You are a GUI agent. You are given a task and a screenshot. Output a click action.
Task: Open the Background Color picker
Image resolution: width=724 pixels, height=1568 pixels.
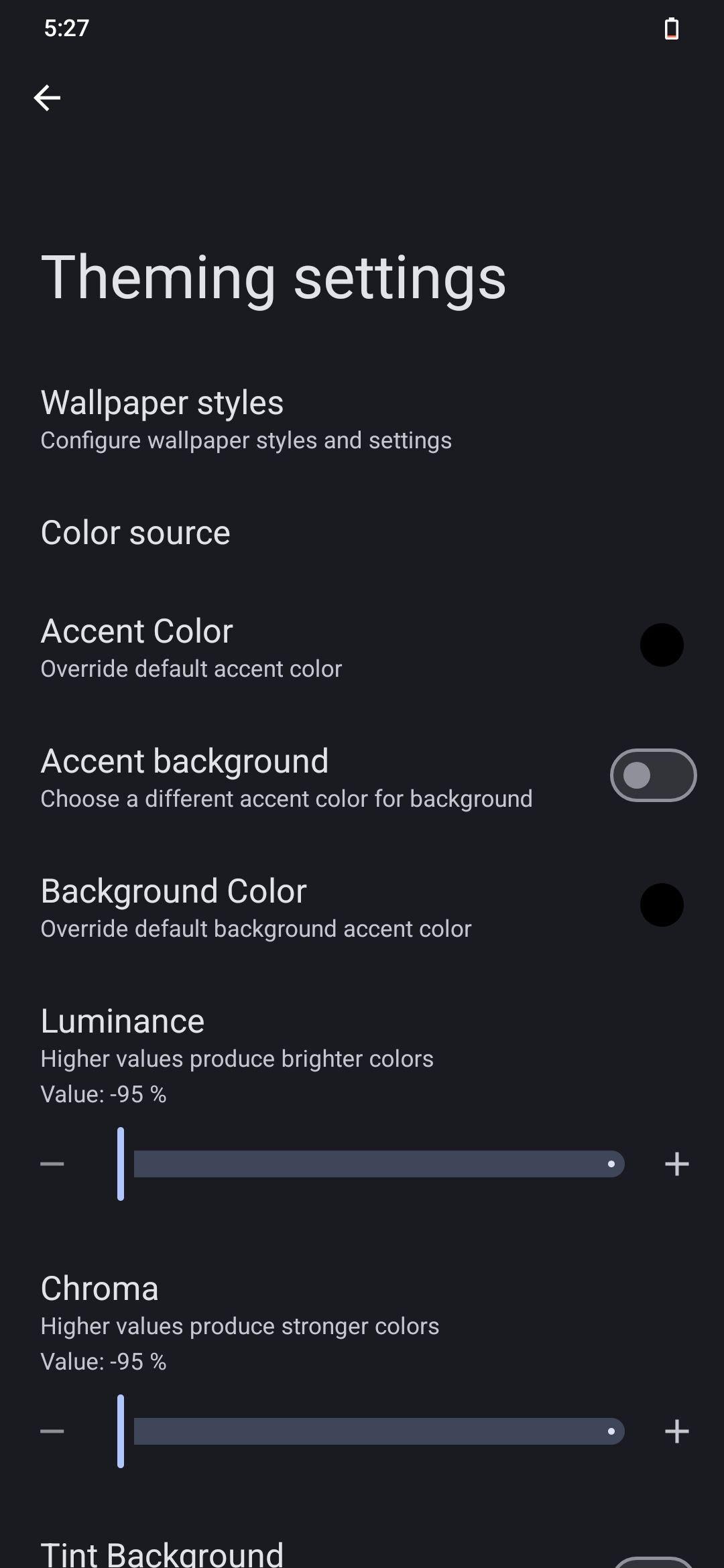362,907
